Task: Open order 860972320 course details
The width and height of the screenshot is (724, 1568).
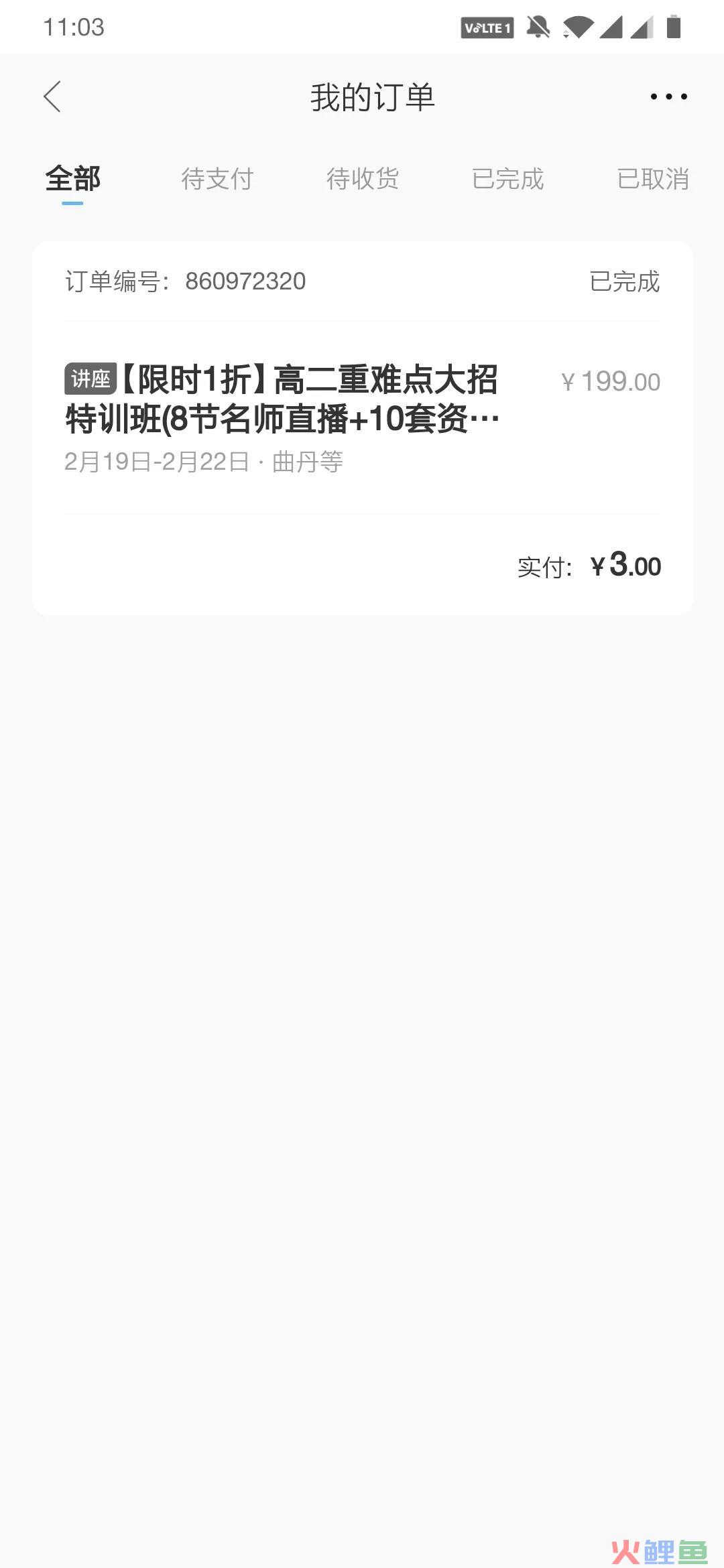Action: [x=363, y=418]
